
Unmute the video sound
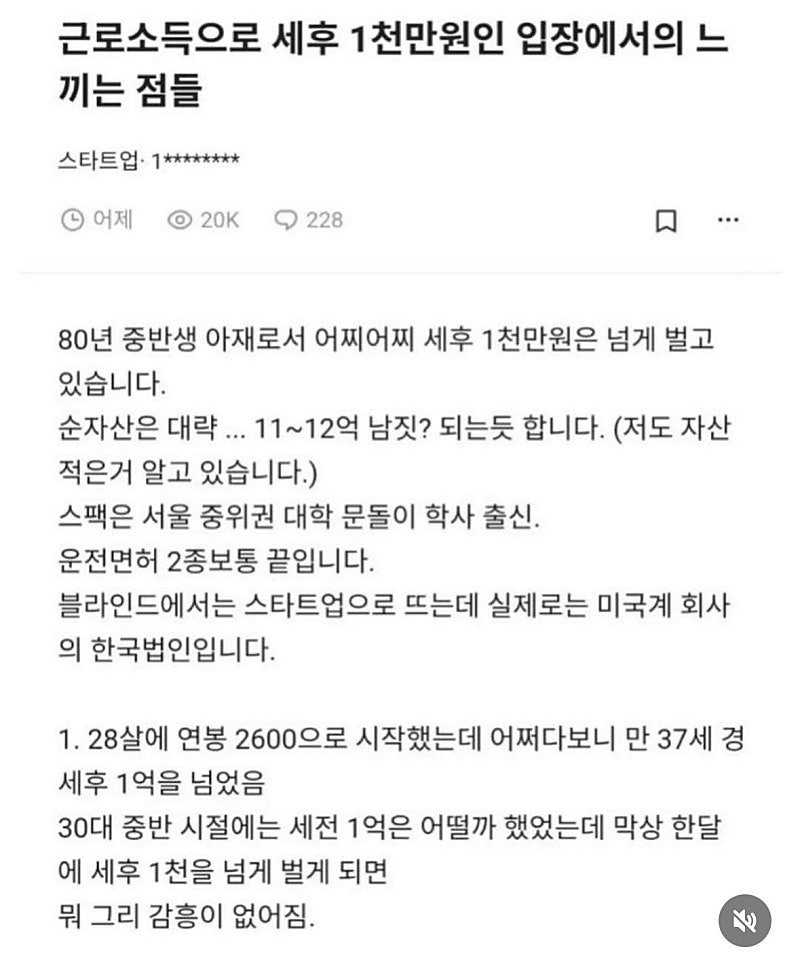pos(745,920)
